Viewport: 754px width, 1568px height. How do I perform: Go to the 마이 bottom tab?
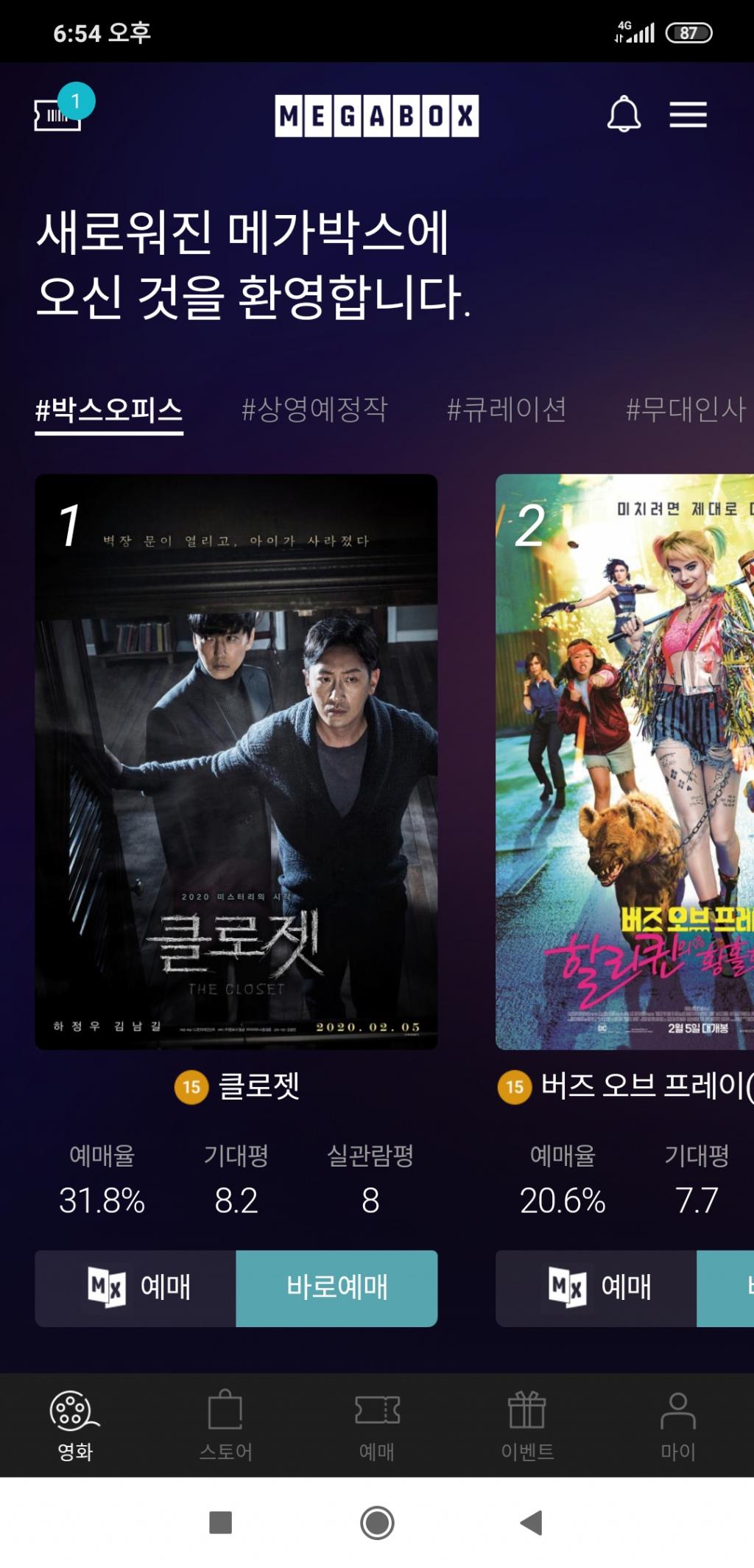coord(678,1424)
